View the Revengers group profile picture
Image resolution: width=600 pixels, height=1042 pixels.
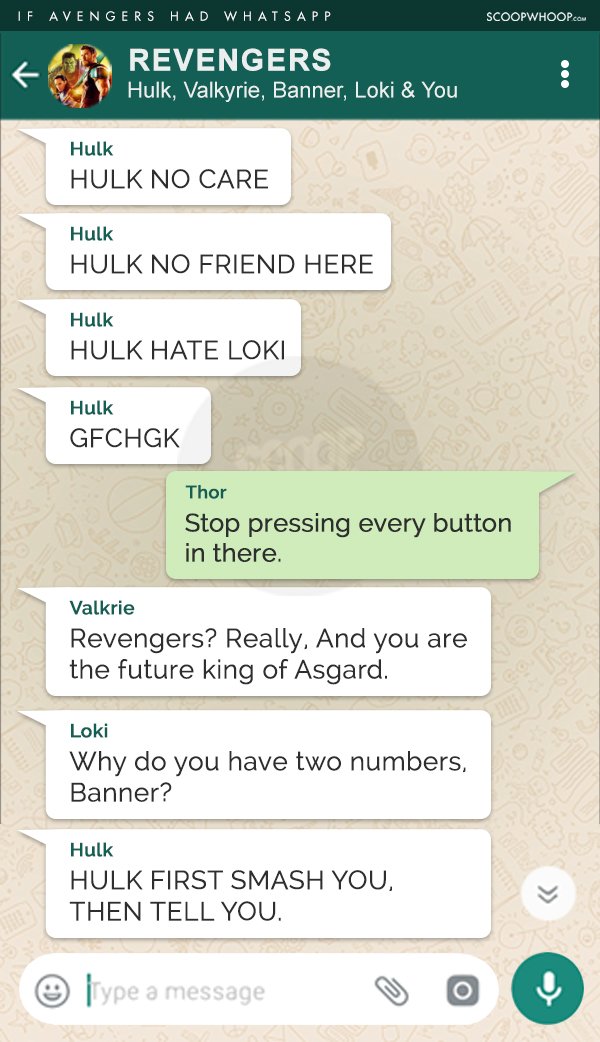coord(80,75)
